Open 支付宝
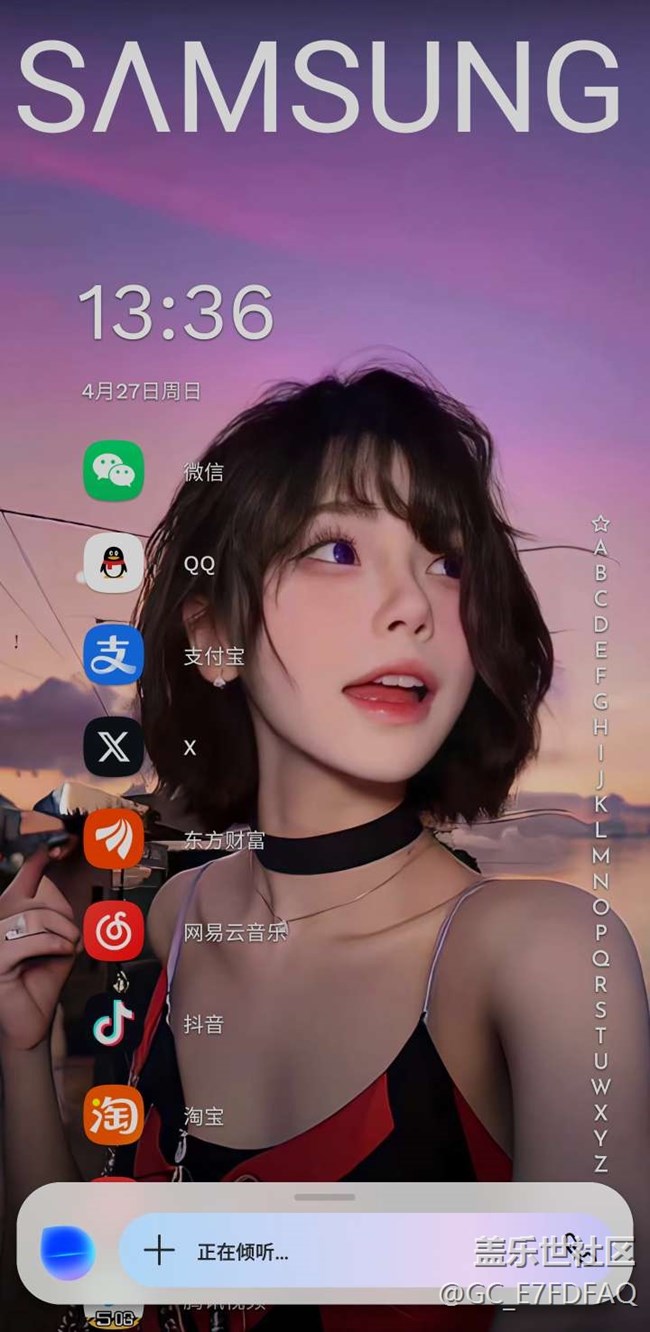The image size is (650, 1332). [113, 655]
